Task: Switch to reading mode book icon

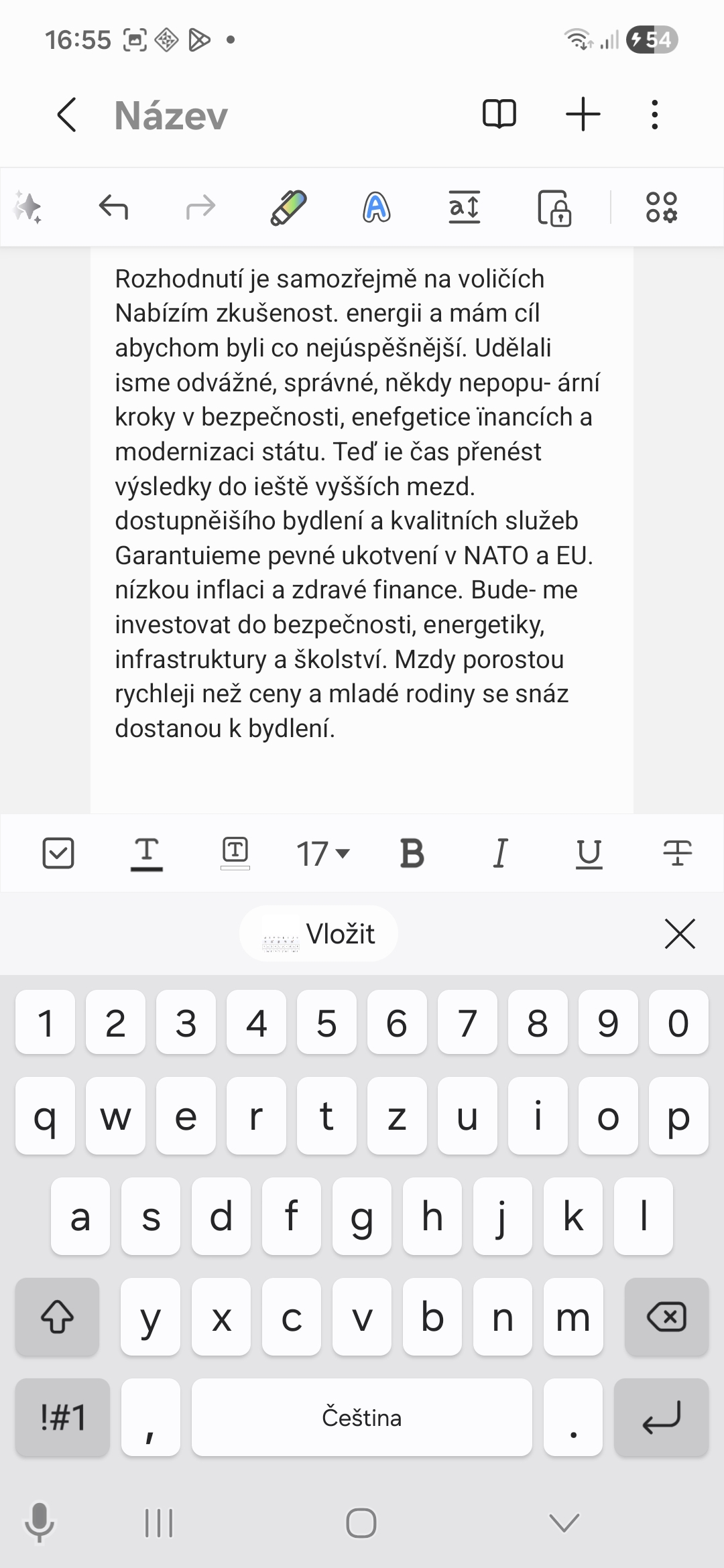Action: tap(499, 114)
